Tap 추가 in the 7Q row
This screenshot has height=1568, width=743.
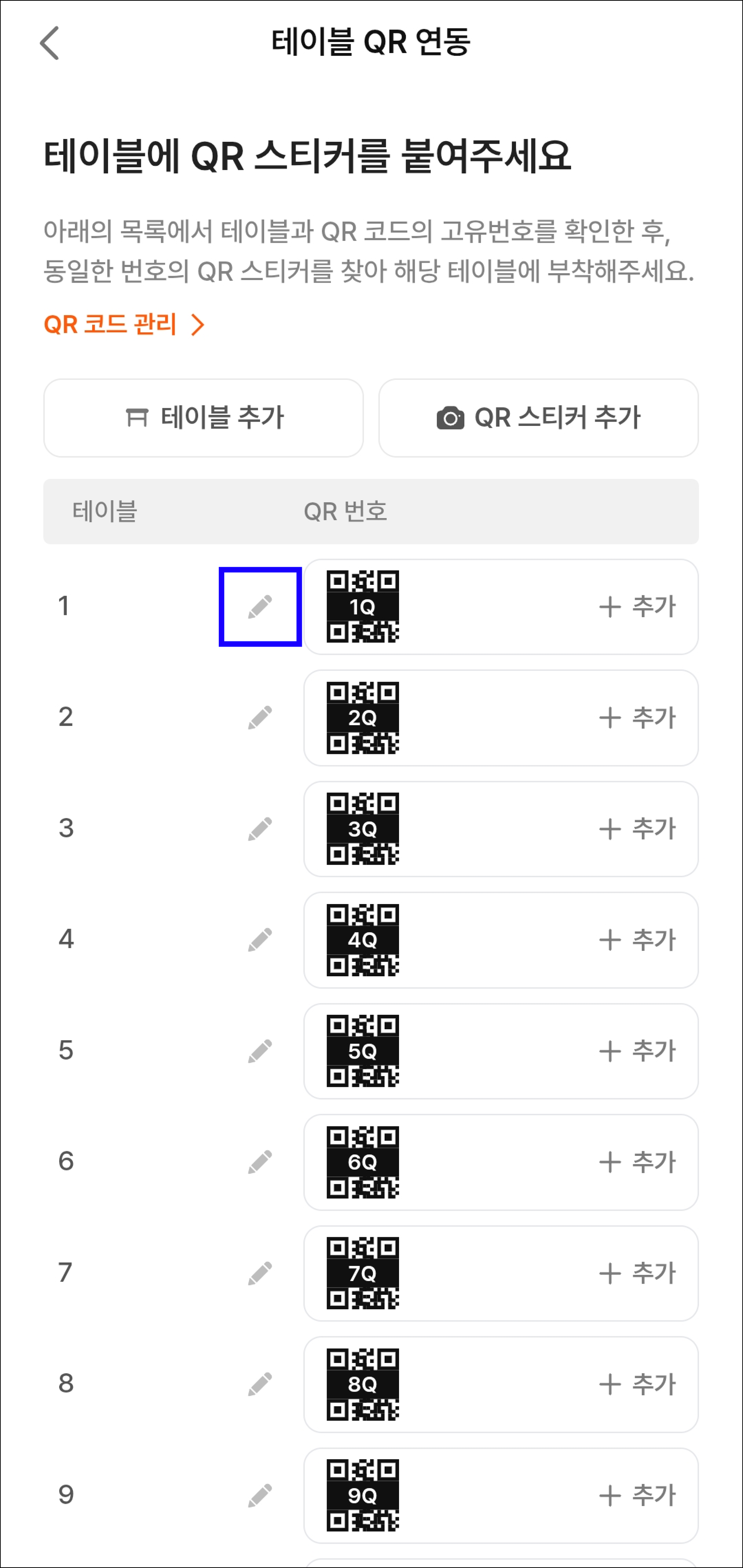(x=637, y=1273)
